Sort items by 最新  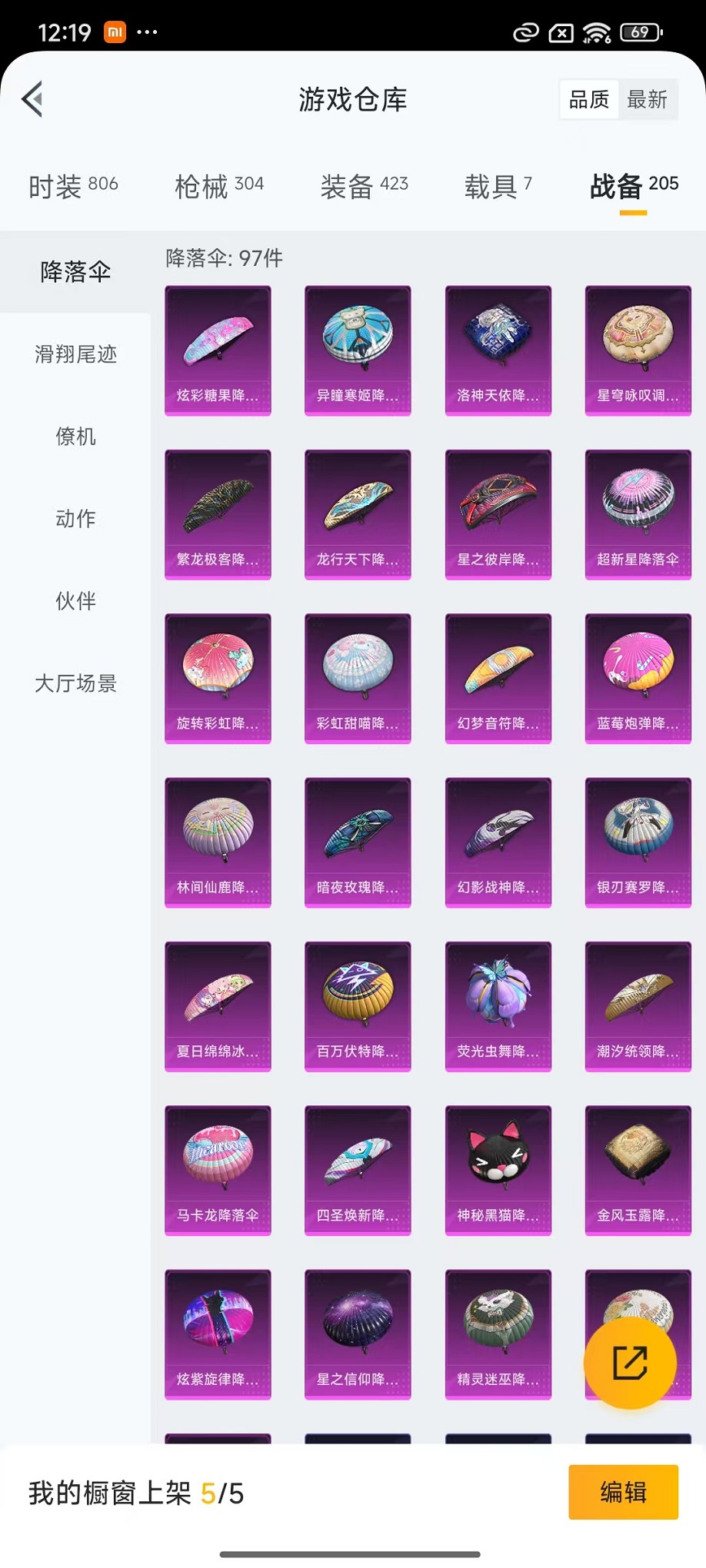pos(647,99)
